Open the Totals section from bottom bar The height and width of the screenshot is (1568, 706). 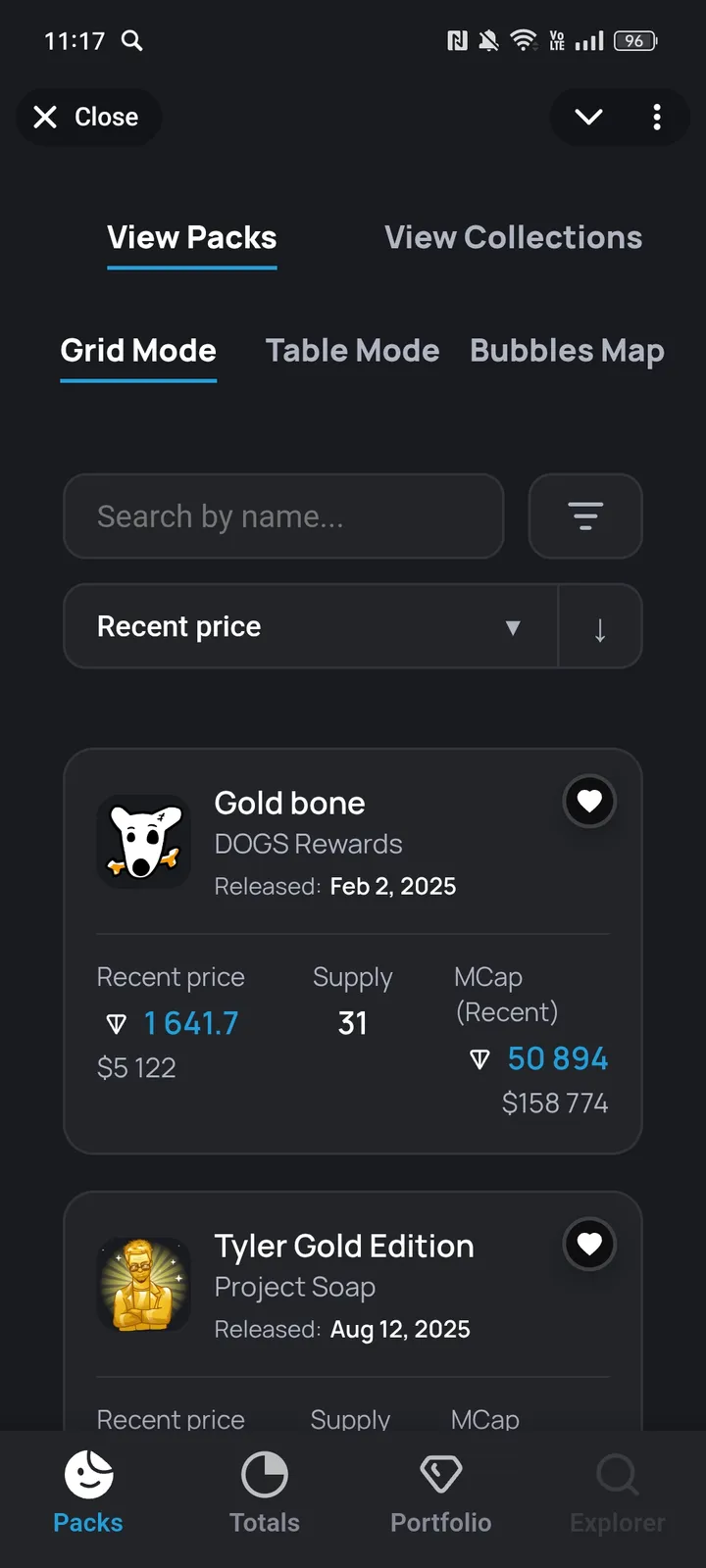coord(264,1474)
